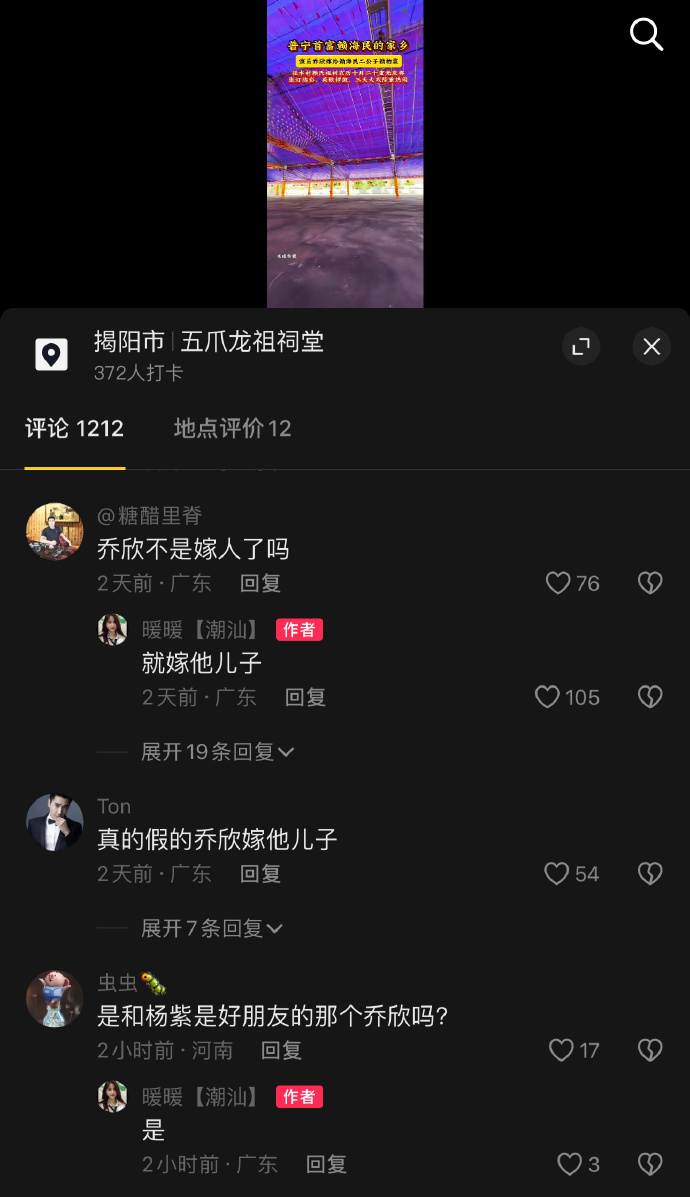Viewport: 690px width, 1197px height.
Task: Return to the video by tapping its preview
Action: (345, 153)
